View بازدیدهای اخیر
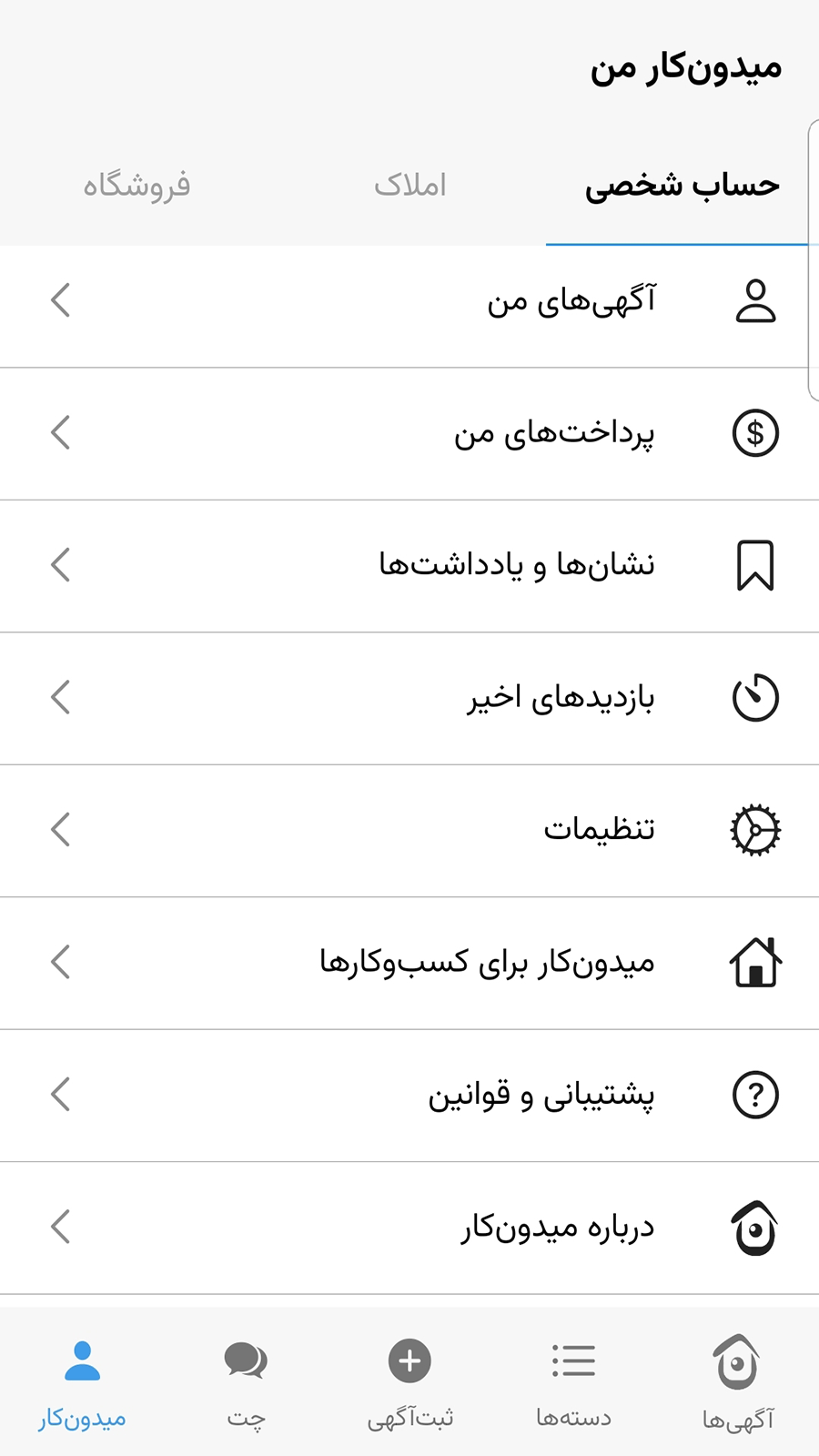The width and height of the screenshot is (819, 1456). pos(409,698)
